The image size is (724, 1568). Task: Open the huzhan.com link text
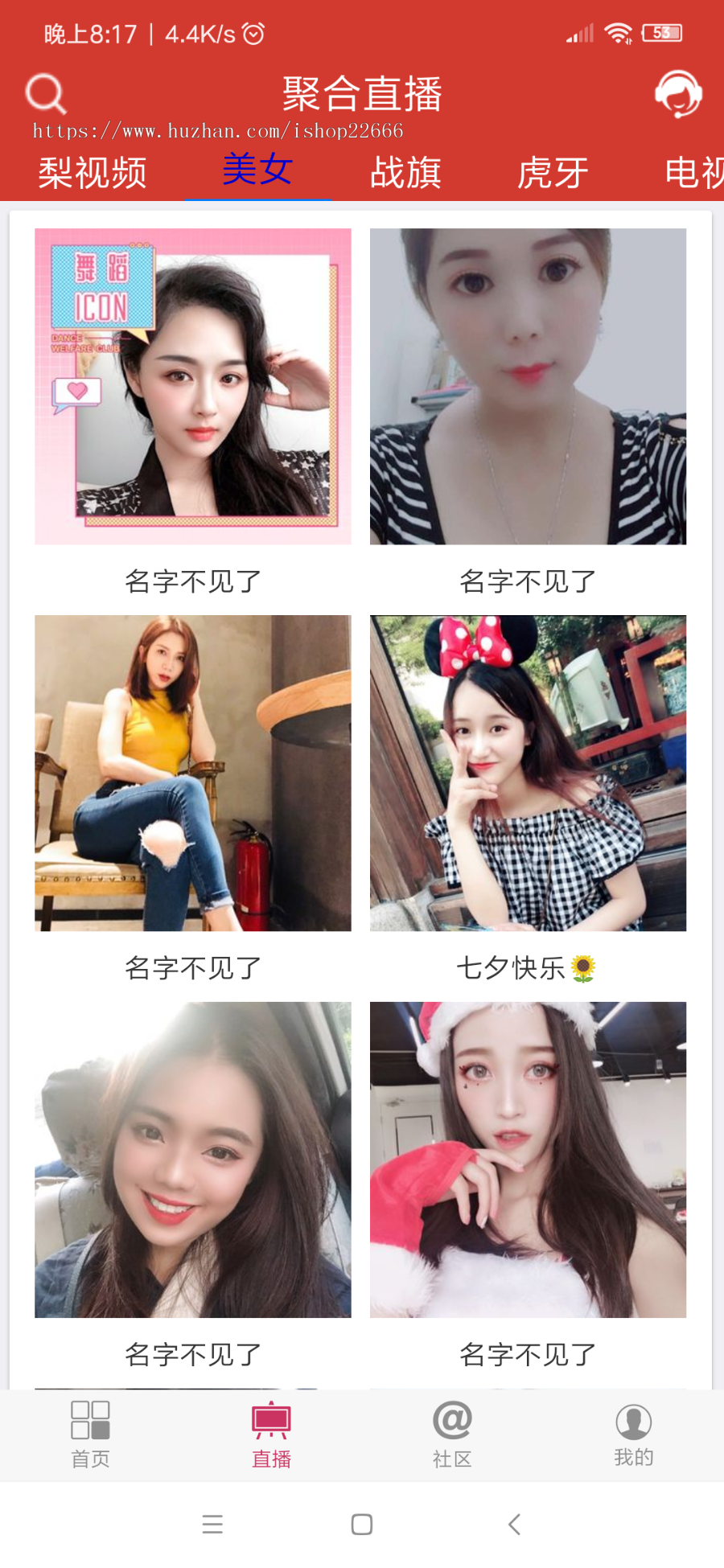(x=217, y=130)
